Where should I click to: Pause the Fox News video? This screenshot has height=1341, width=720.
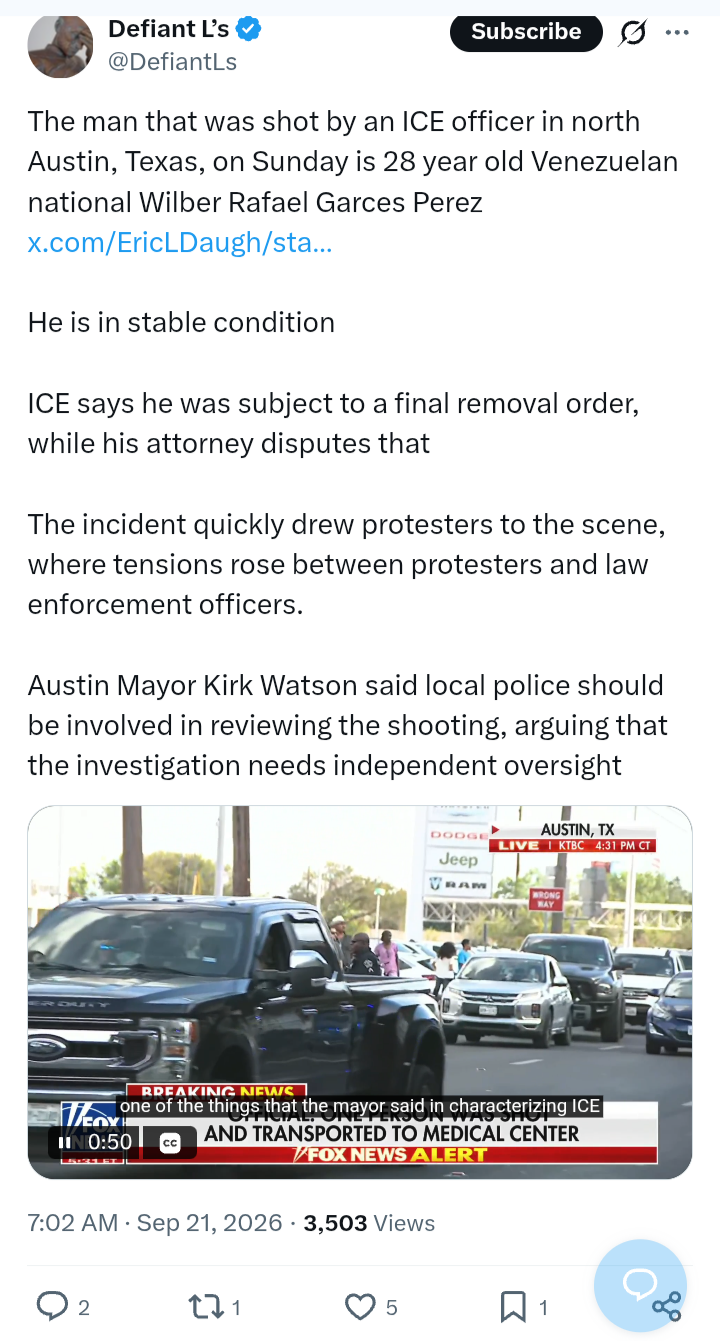65,1142
